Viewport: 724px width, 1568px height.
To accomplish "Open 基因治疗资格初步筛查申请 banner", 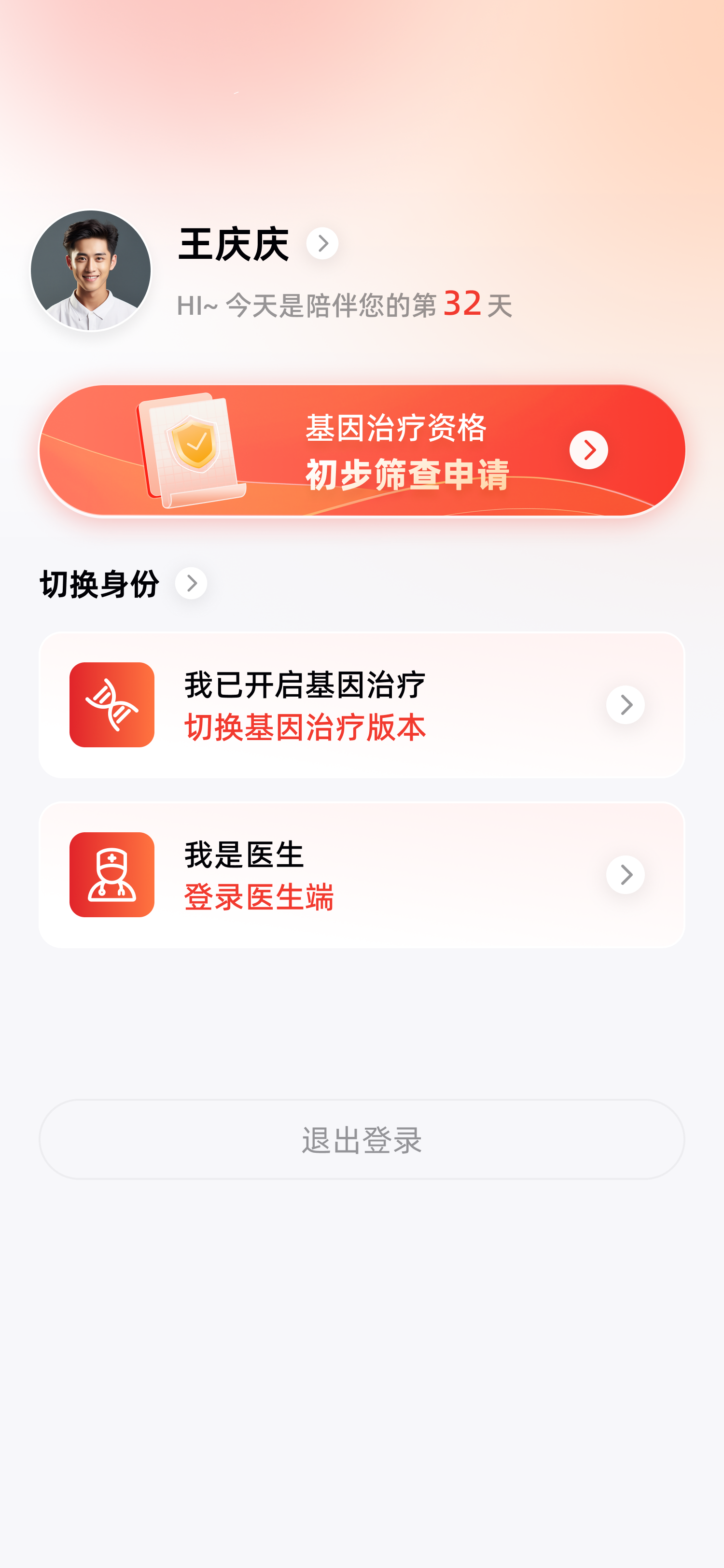I will click(x=362, y=451).
